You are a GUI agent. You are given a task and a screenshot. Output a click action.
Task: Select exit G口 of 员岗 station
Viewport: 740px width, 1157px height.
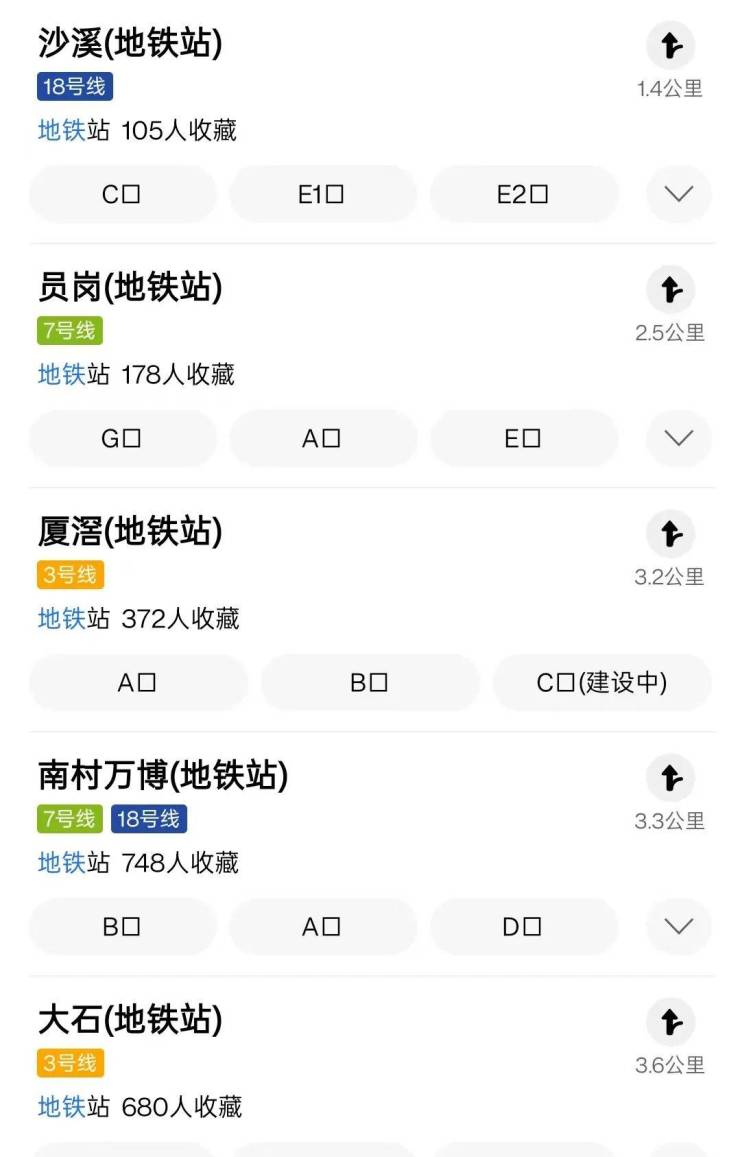point(122,439)
